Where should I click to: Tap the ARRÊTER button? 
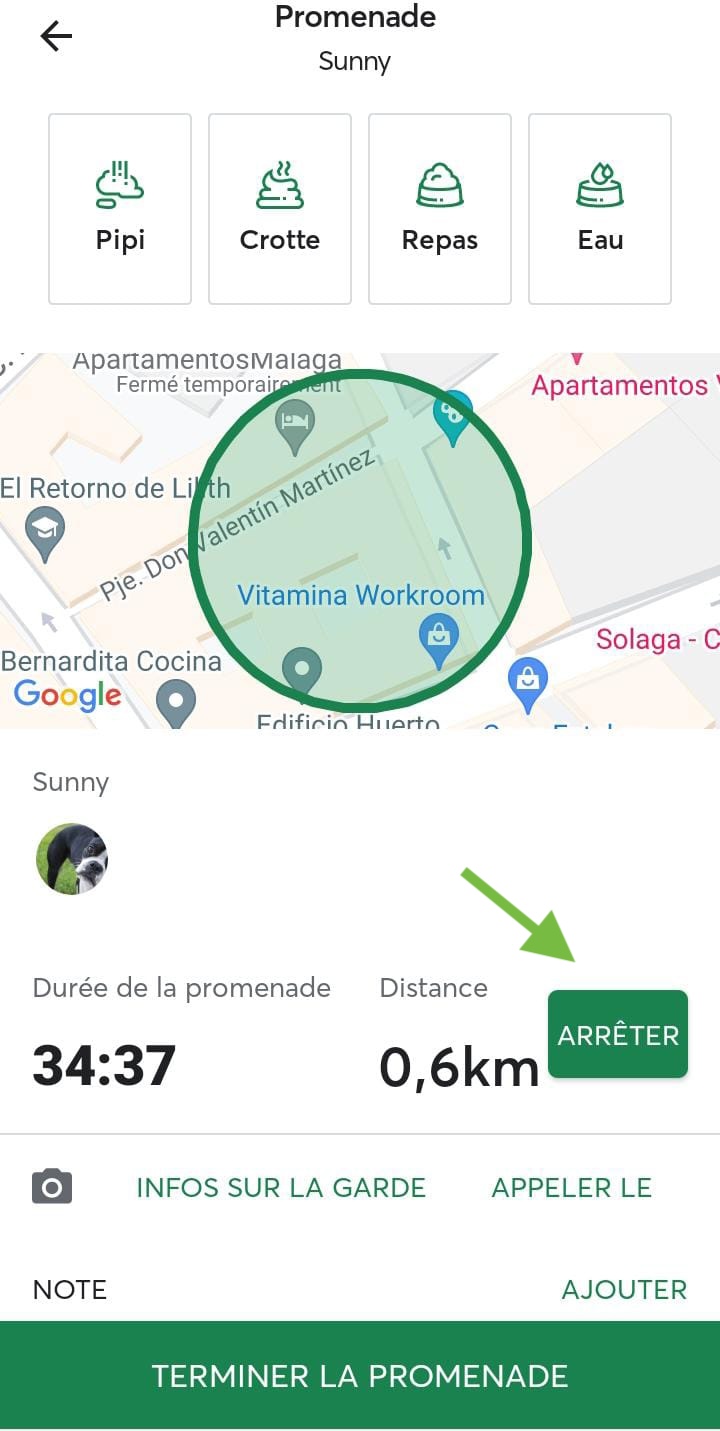click(x=618, y=1035)
